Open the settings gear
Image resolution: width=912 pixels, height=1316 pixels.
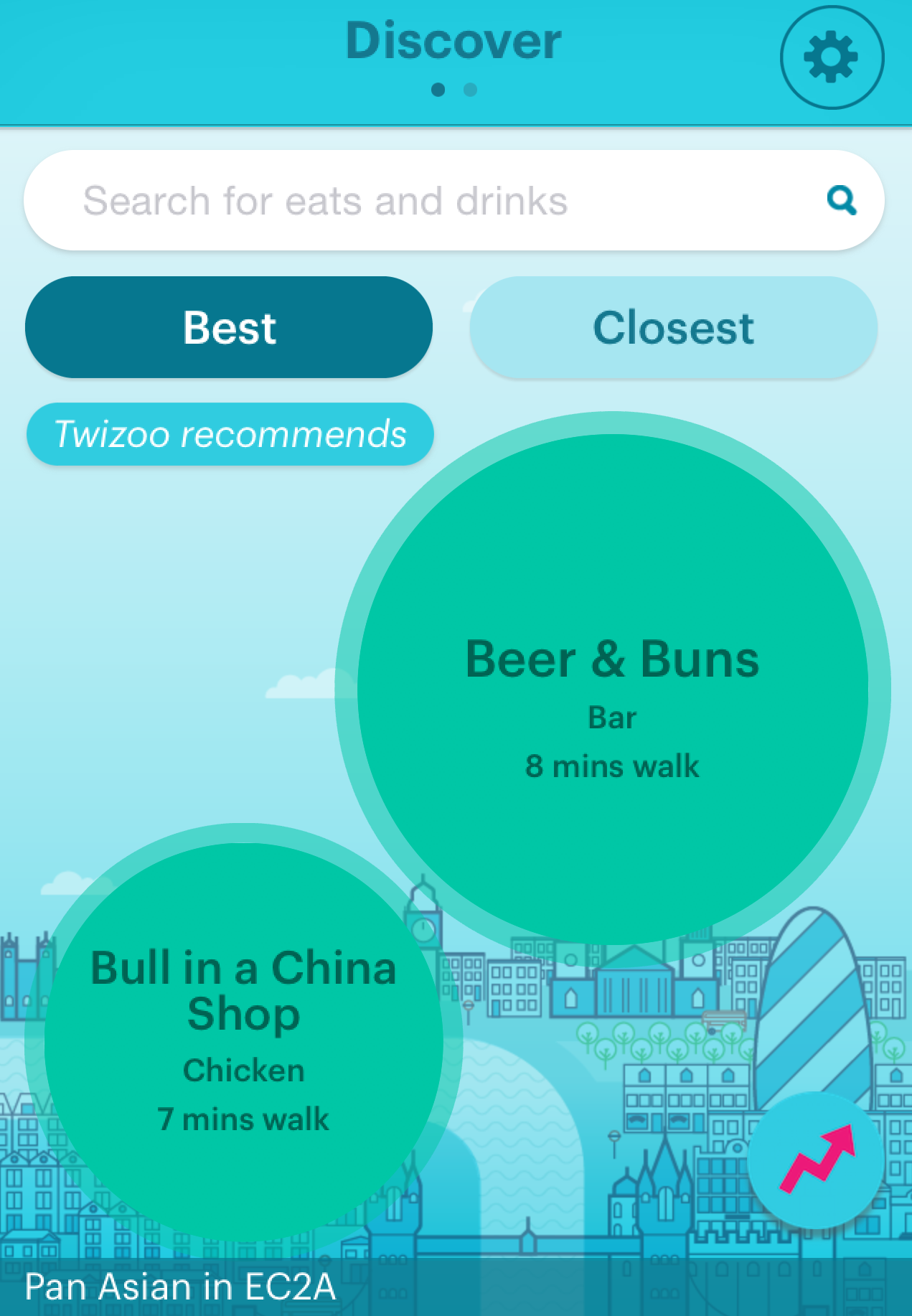(832, 57)
